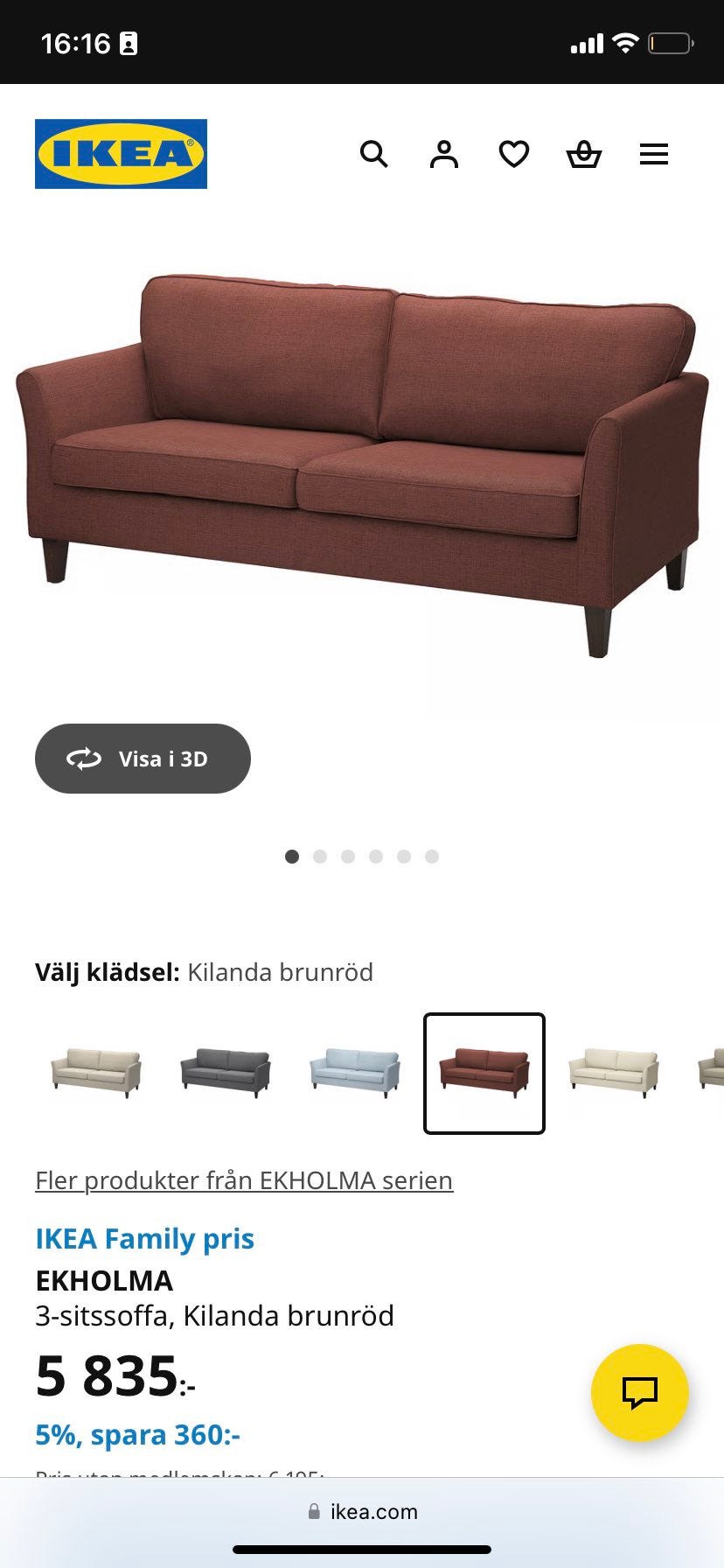Click the IKEA Family pris label
The image size is (724, 1568).
pyautogui.click(x=144, y=1239)
